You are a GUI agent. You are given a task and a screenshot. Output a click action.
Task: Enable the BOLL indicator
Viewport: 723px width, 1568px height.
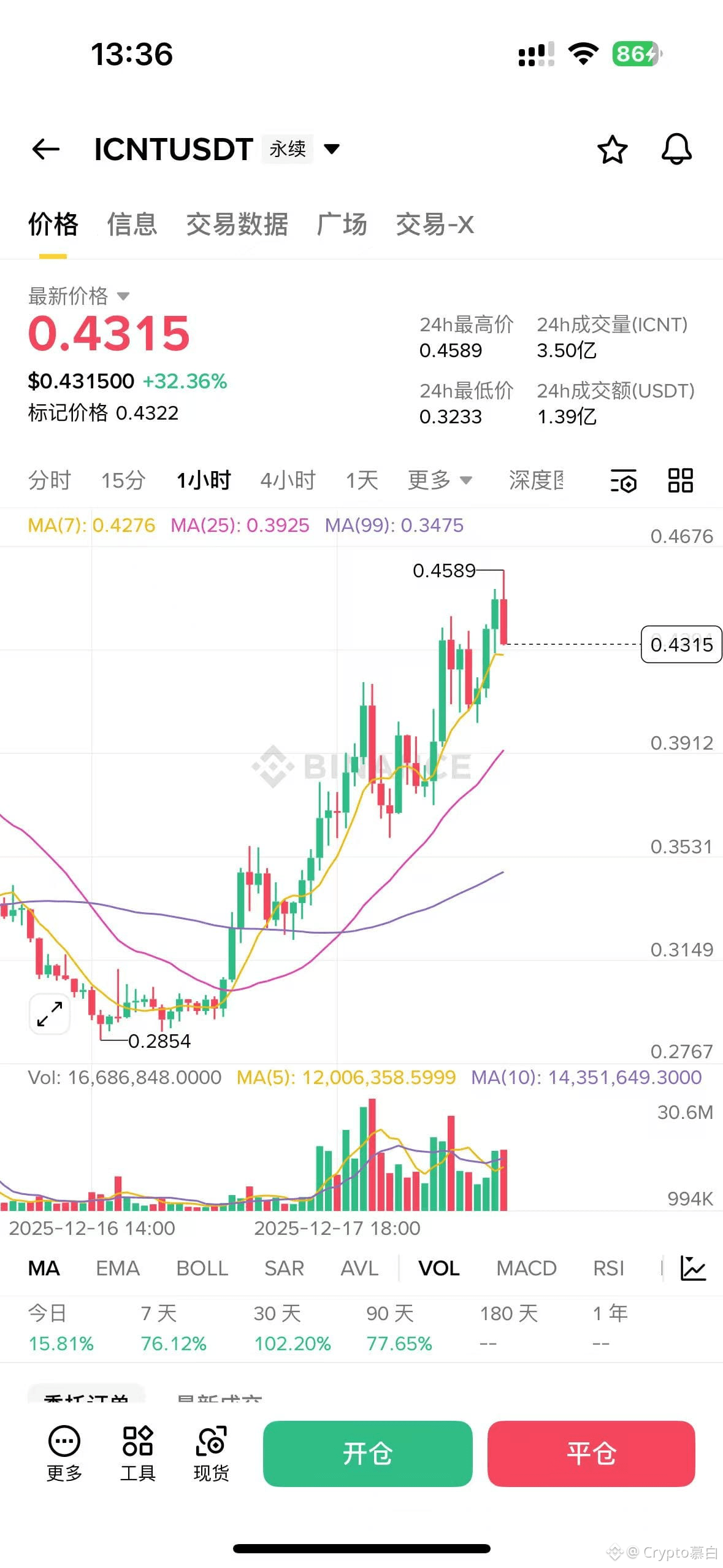point(202,1268)
